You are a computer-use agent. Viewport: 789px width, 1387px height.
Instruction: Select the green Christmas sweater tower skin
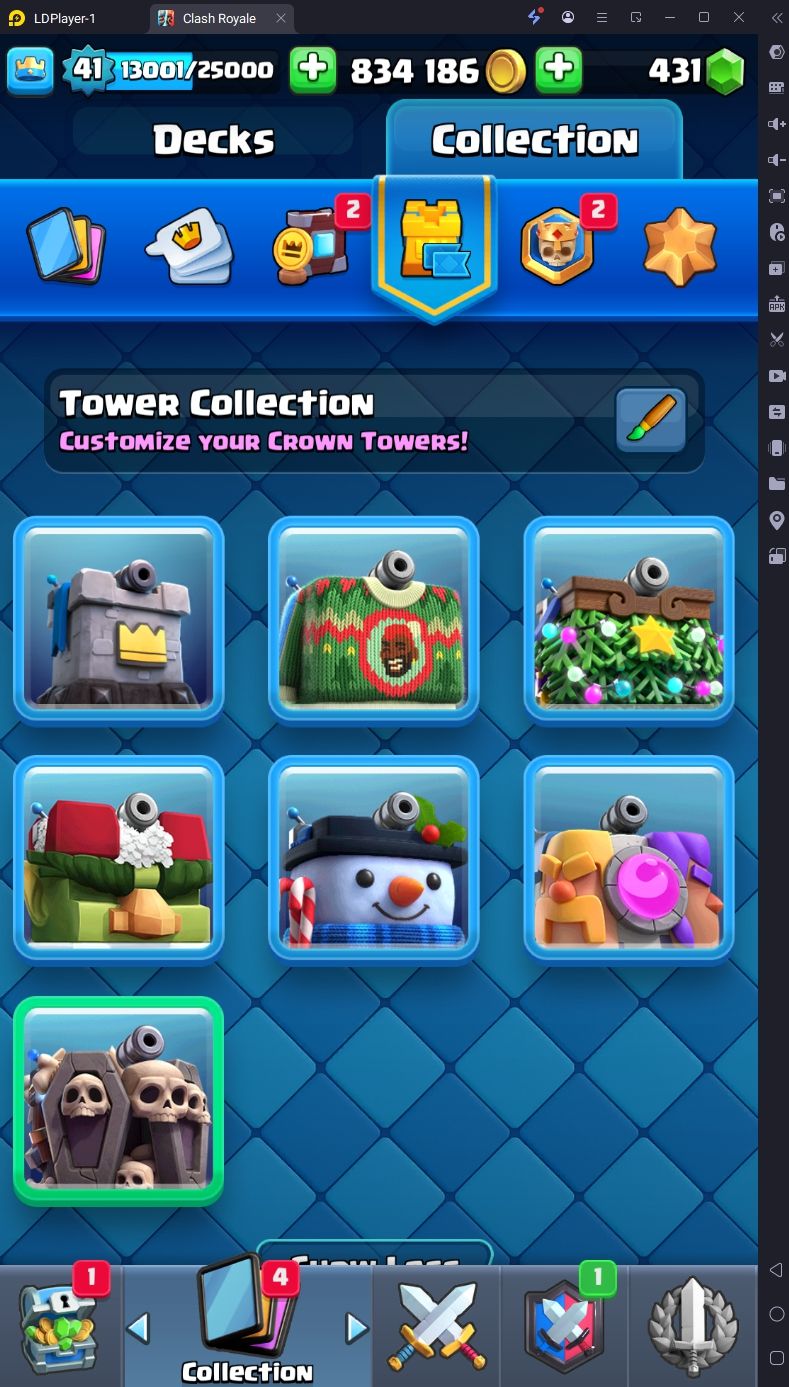pyautogui.click(x=374, y=619)
